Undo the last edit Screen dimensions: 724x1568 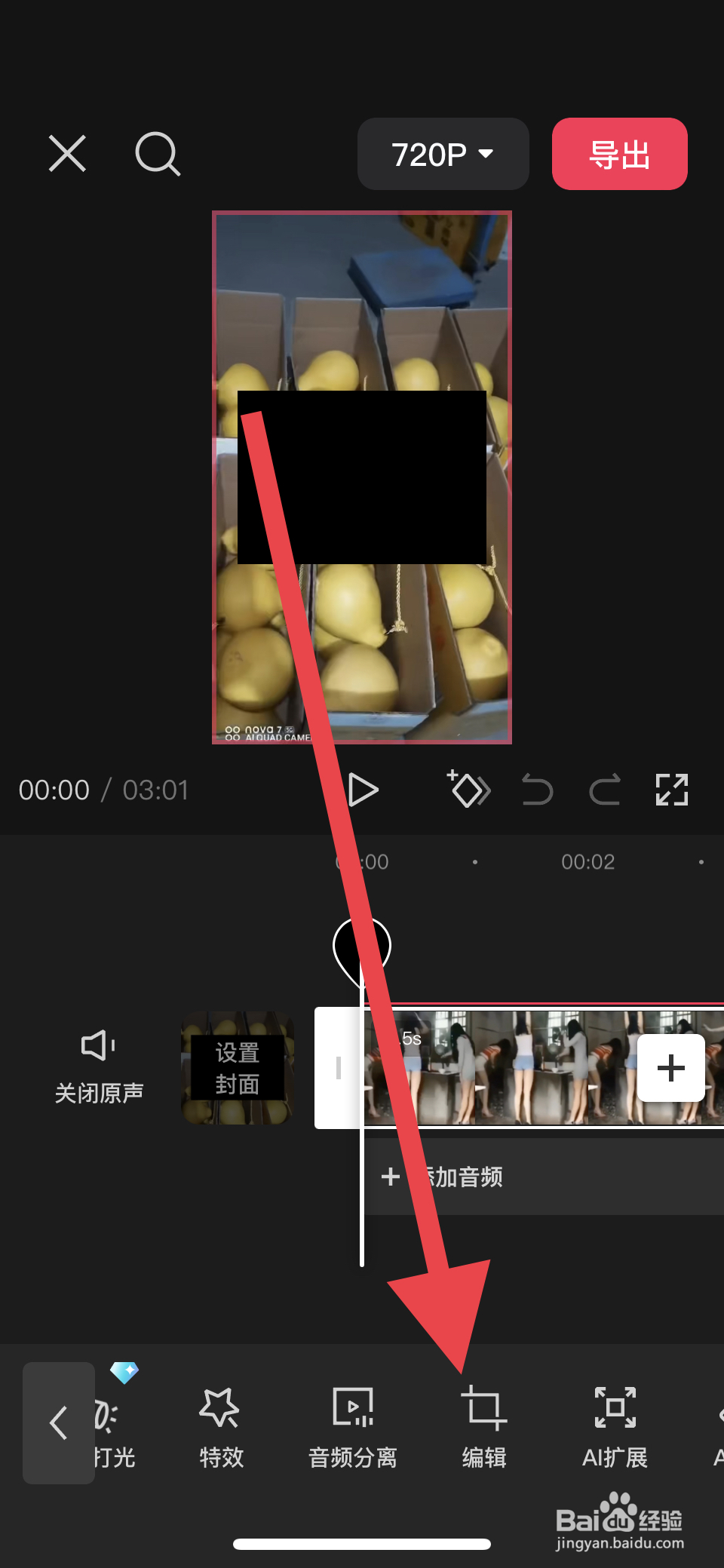click(x=536, y=789)
